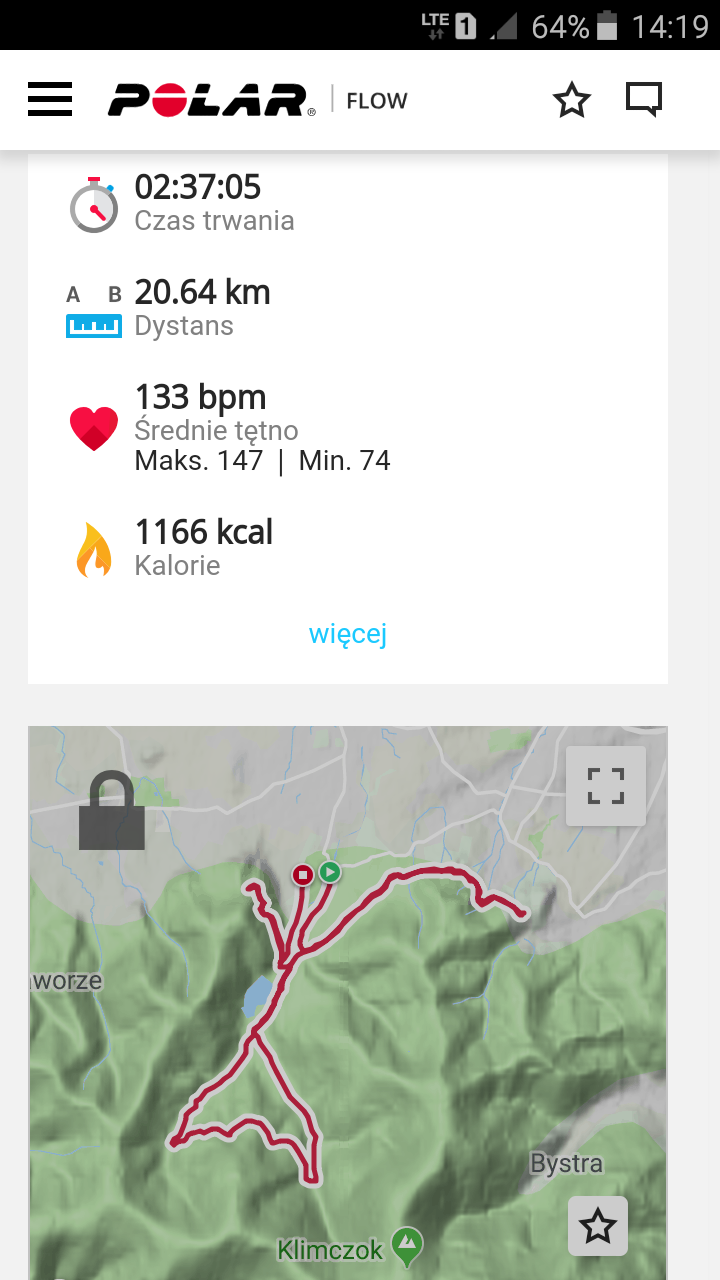Open the hamburger navigation menu
The height and width of the screenshot is (1280, 720).
click(49, 99)
